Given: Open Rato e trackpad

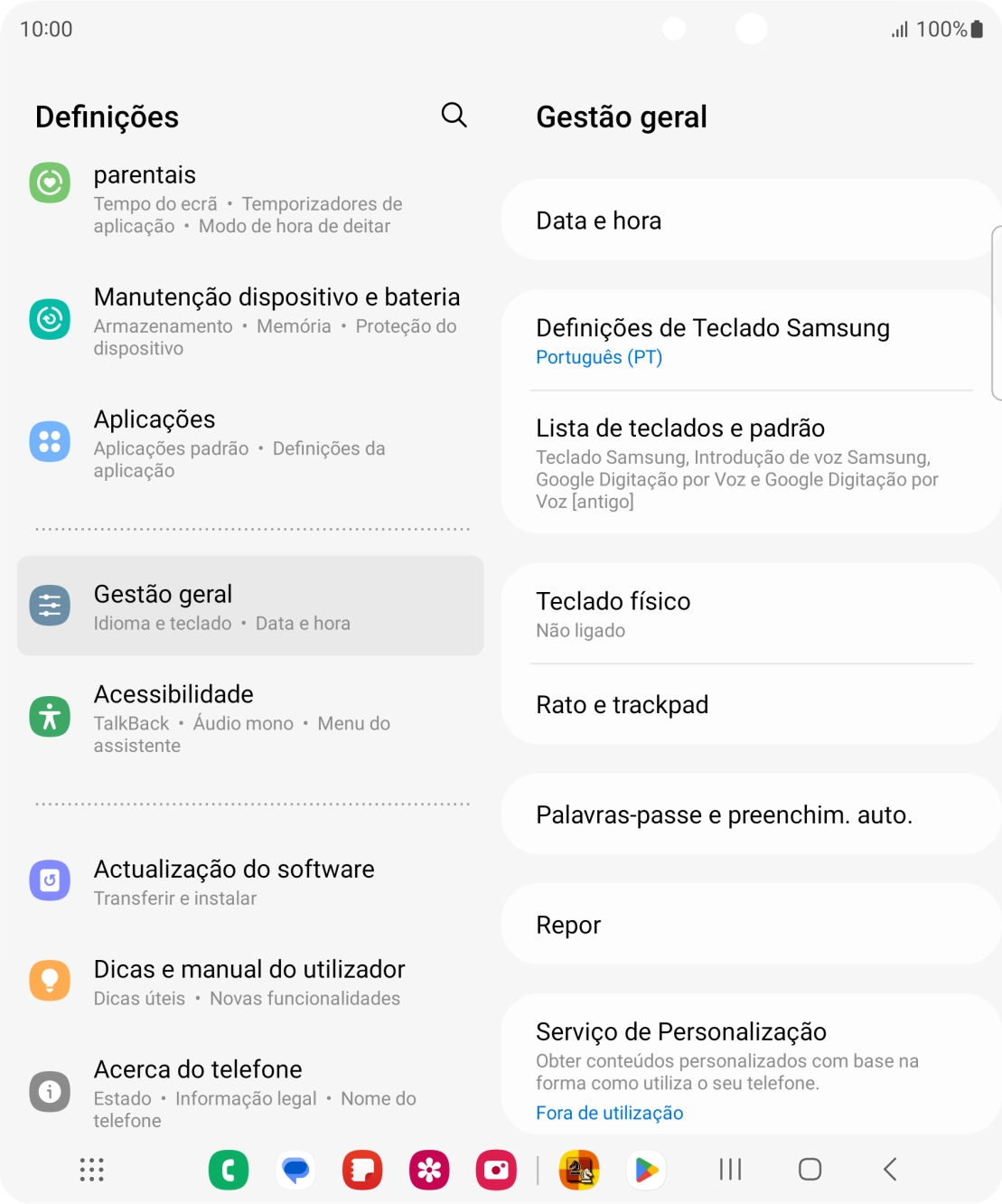Looking at the screenshot, I should pyautogui.click(x=750, y=704).
